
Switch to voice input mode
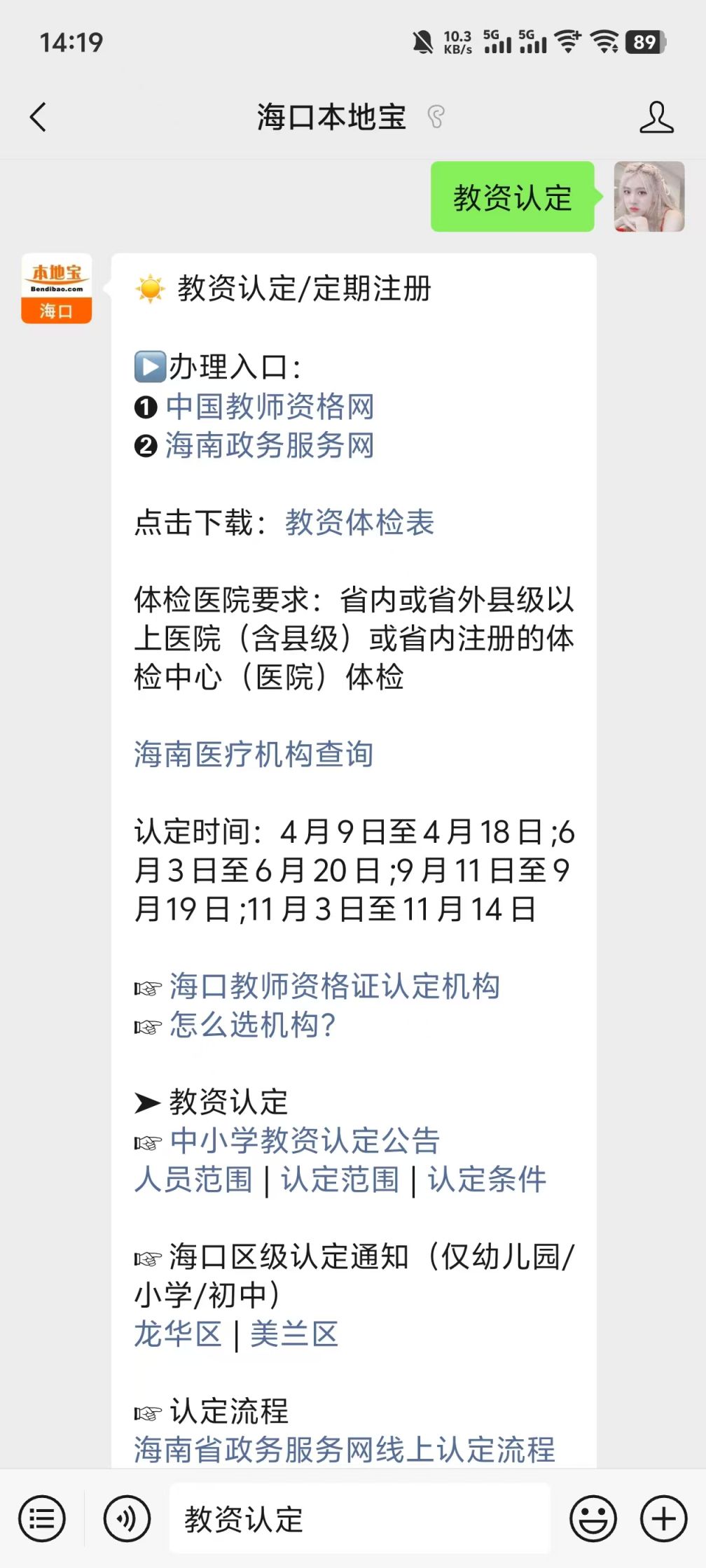(127, 1519)
